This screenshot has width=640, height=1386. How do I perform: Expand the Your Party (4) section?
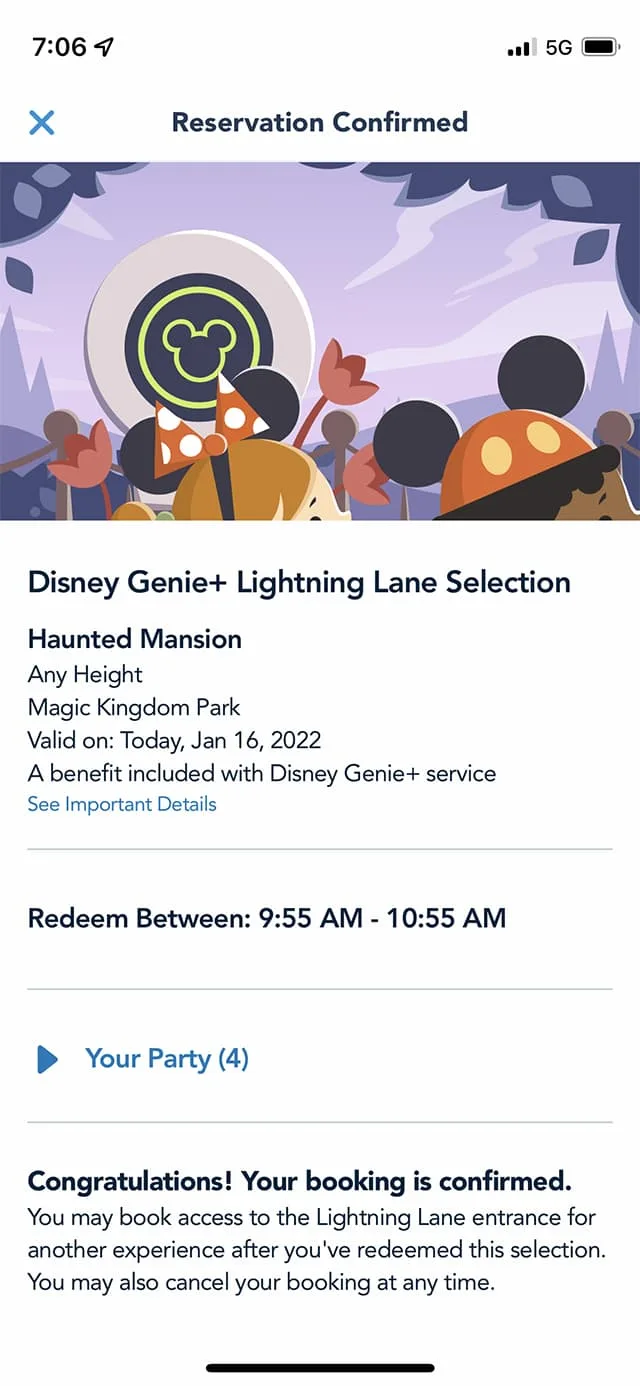(142, 1059)
